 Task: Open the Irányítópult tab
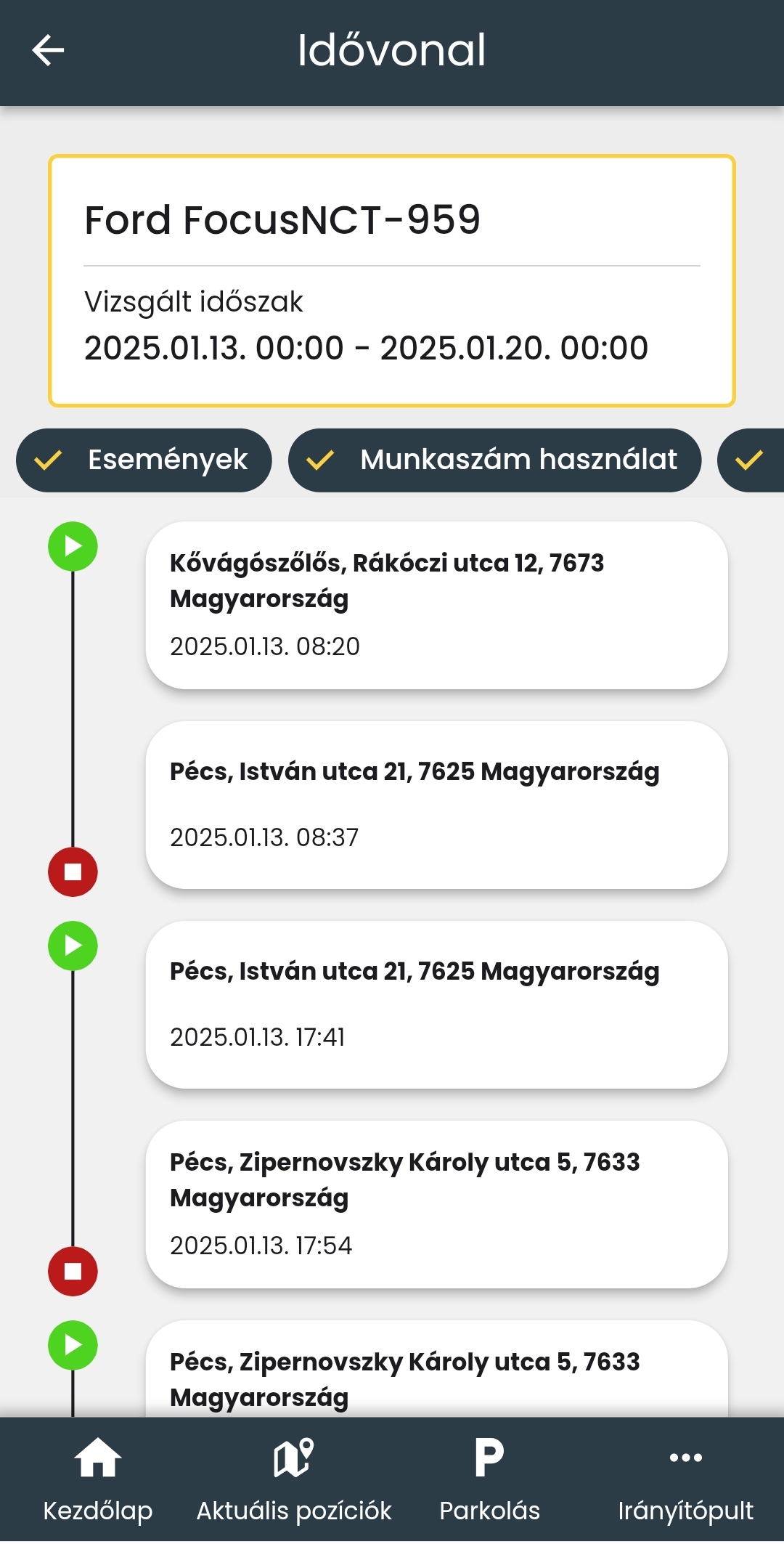(x=685, y=1480)
